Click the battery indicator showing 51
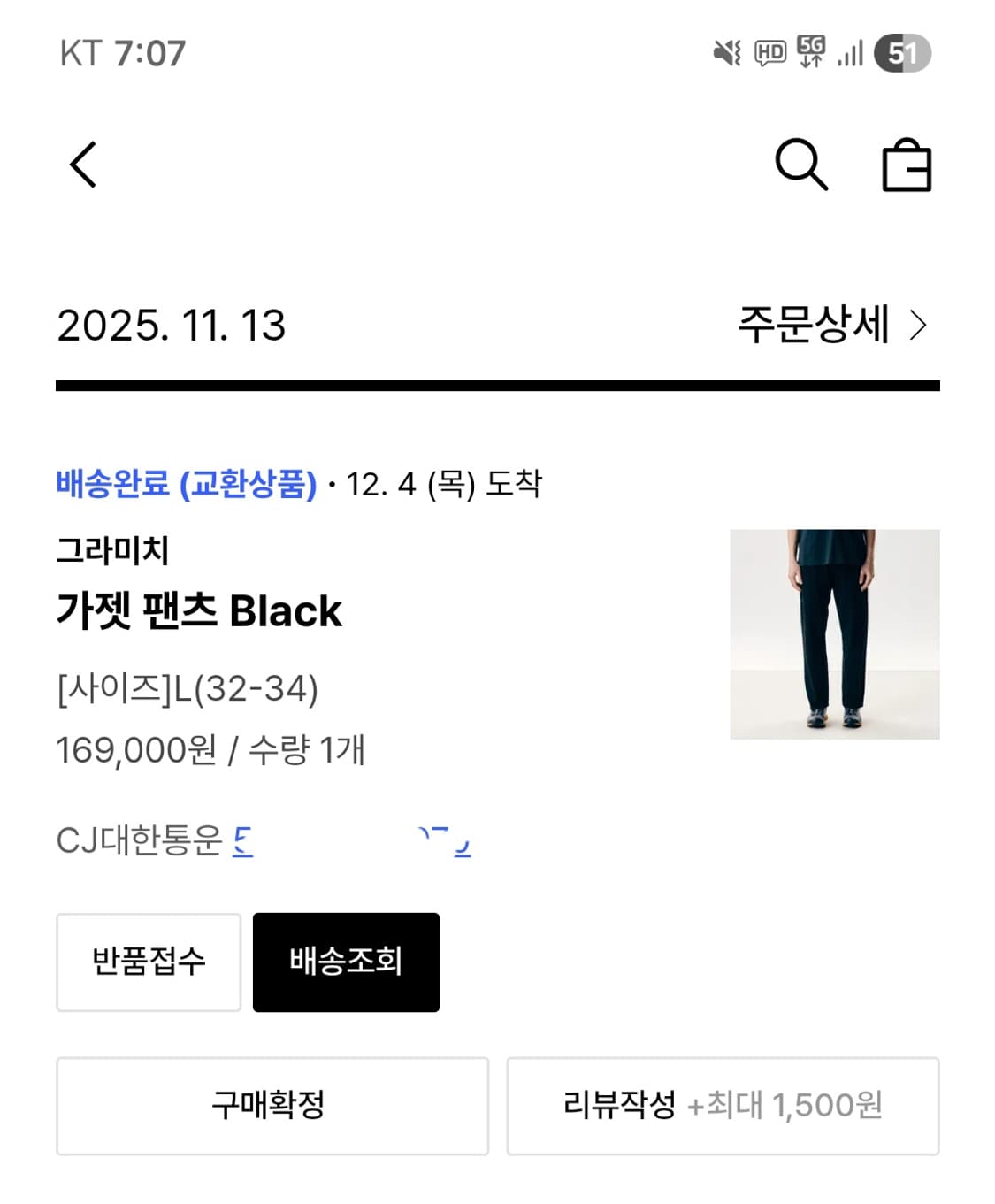The image size is (995, 1204). 899,54
